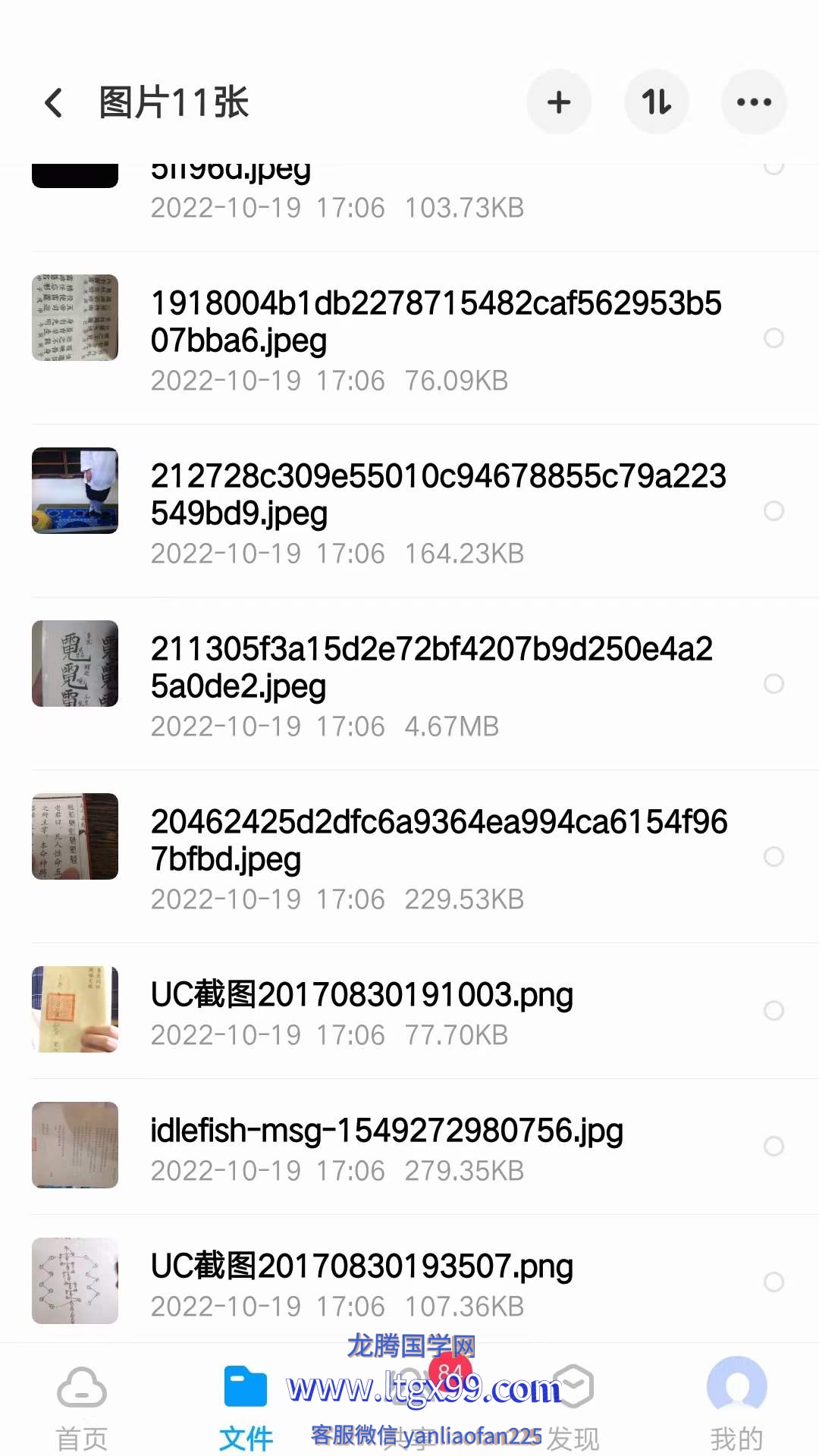Select the checkbox for UC截图20170830191003.png
The image size is (819, 1456).
tap(773, 1010)
